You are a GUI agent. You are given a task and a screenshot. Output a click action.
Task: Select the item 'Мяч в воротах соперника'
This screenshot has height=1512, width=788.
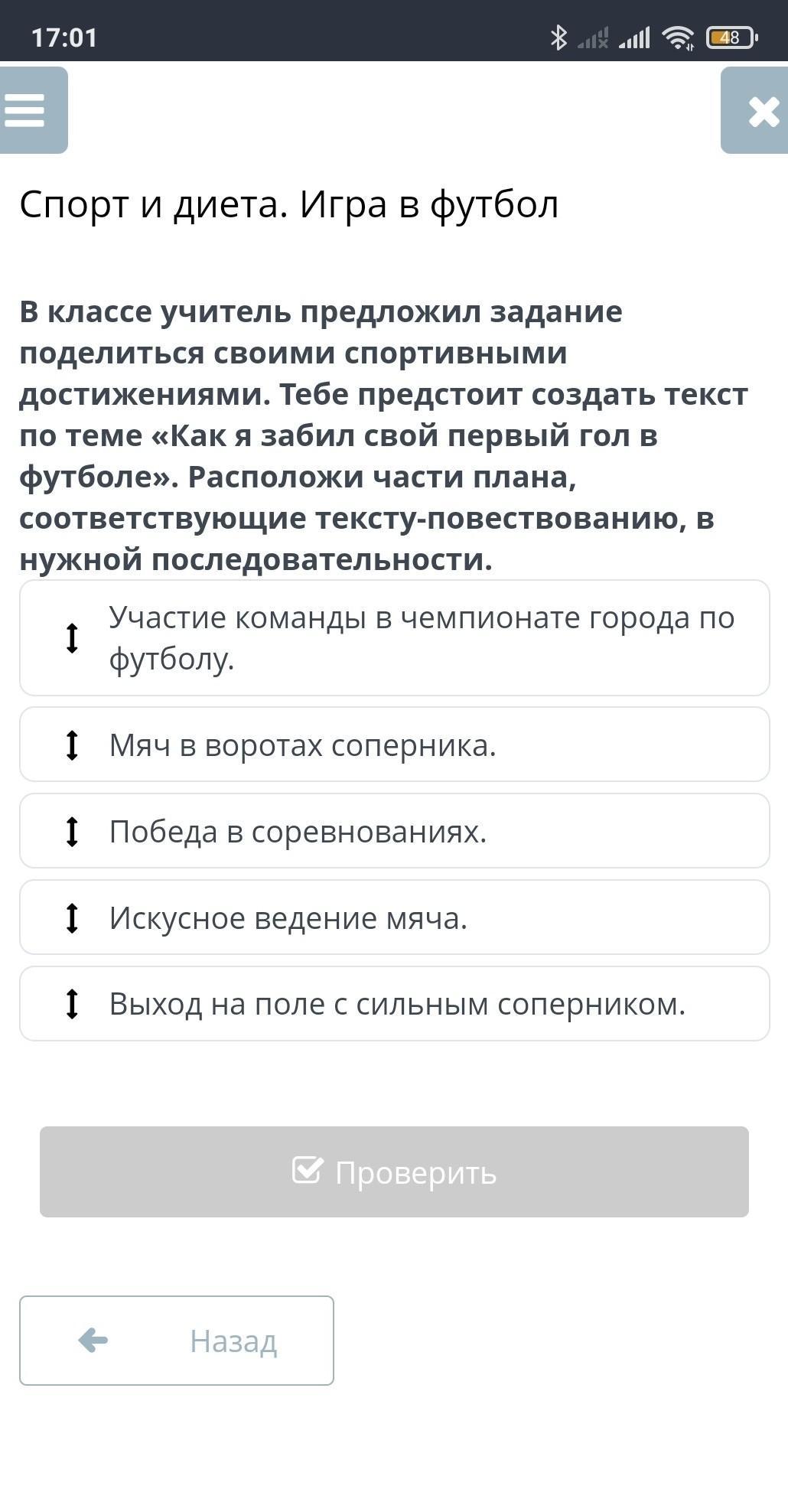tap(394, 745)
